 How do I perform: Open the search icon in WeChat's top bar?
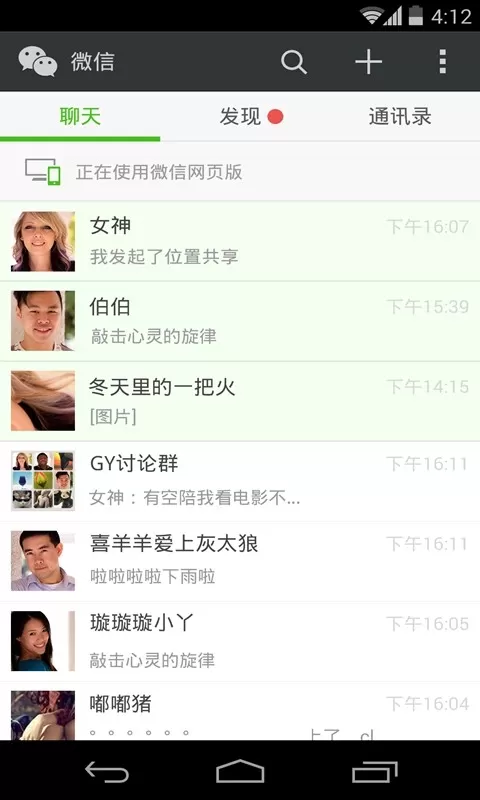click(294, 62)
